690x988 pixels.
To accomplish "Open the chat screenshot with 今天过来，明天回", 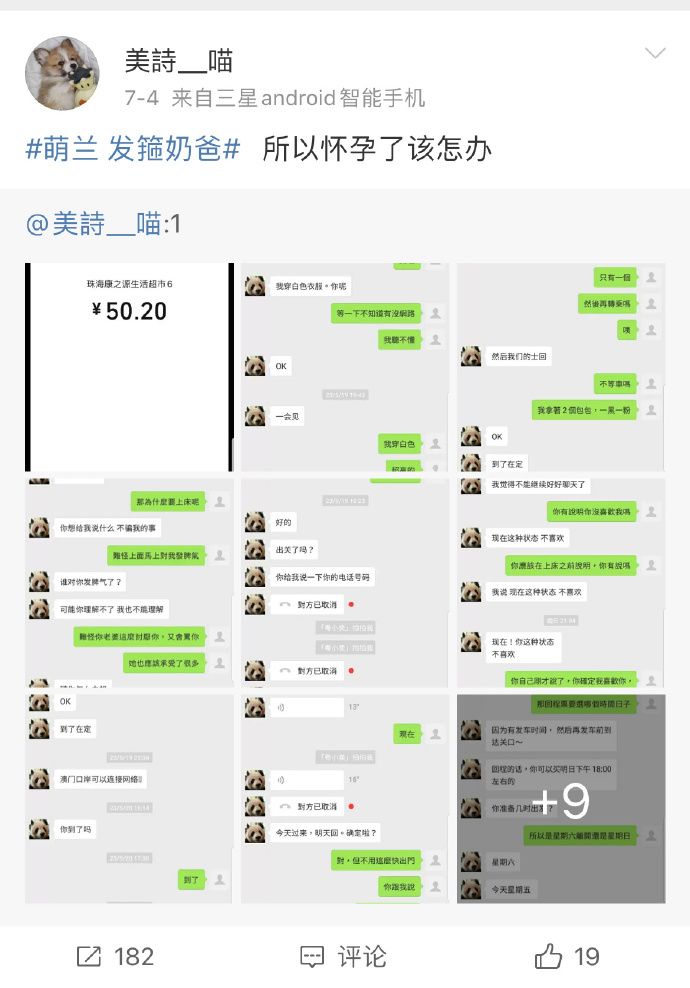I will pyautogui.click(x=345, y=799).
